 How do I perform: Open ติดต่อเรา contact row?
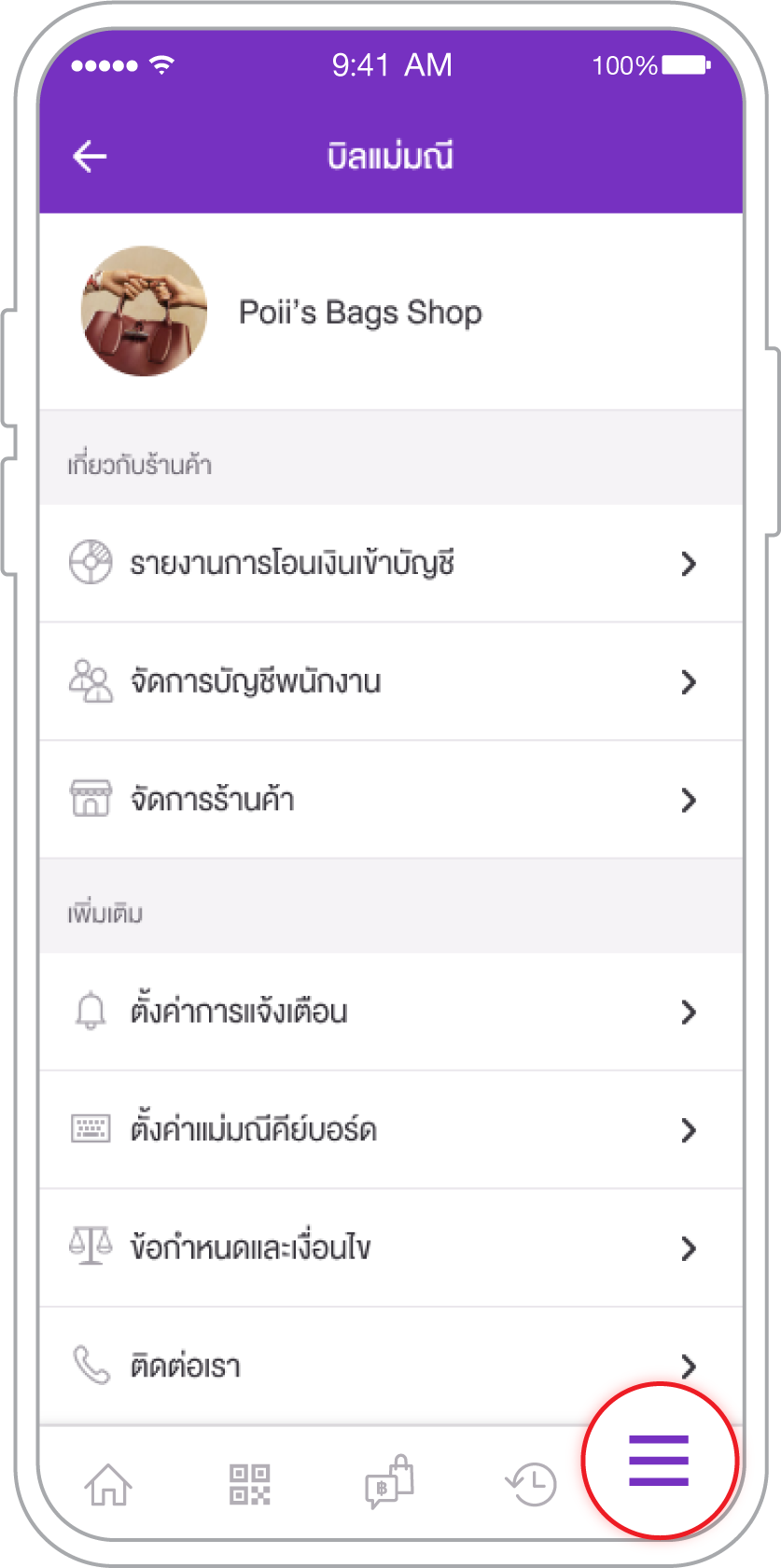tap(390, 1365)
